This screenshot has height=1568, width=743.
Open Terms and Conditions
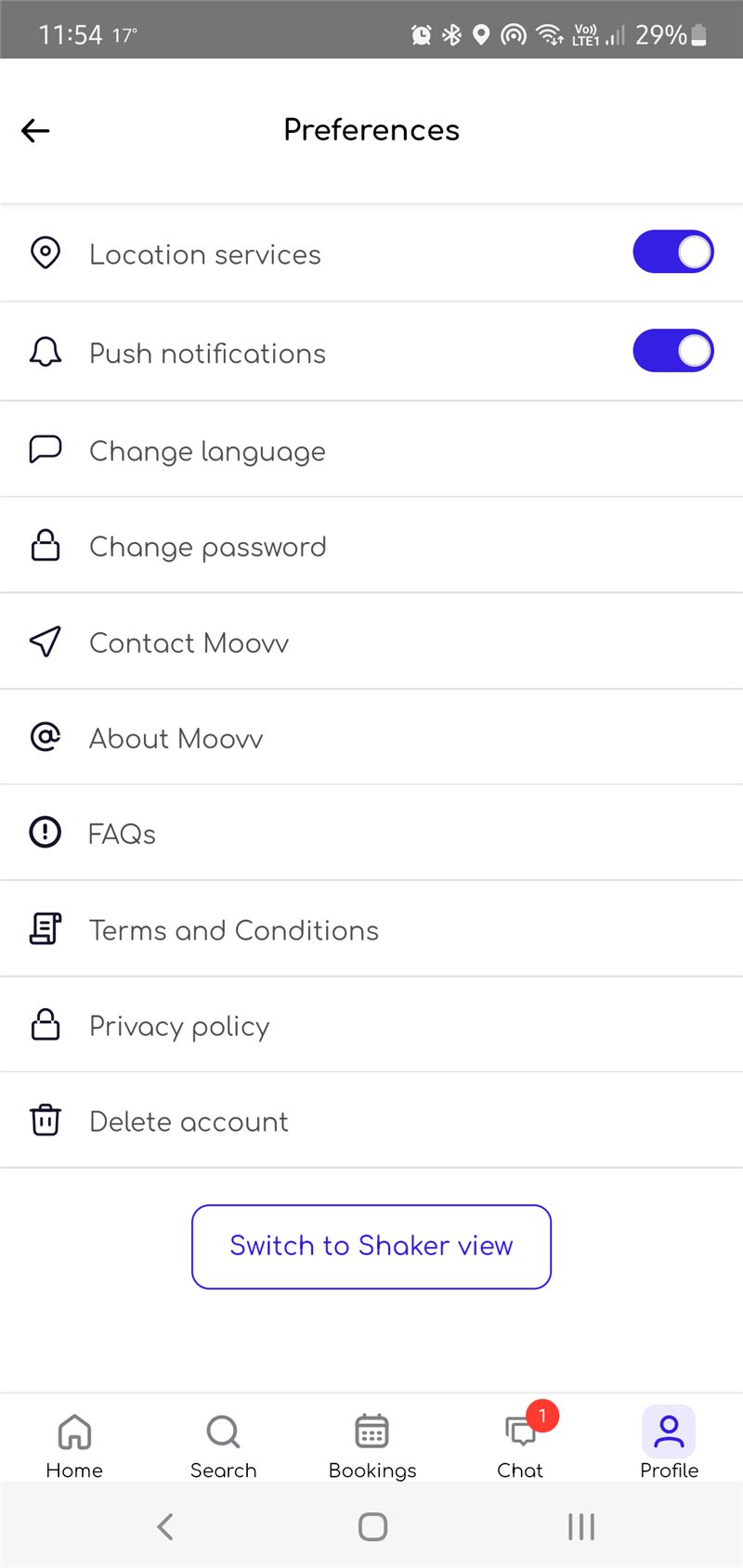click(371, 929)
